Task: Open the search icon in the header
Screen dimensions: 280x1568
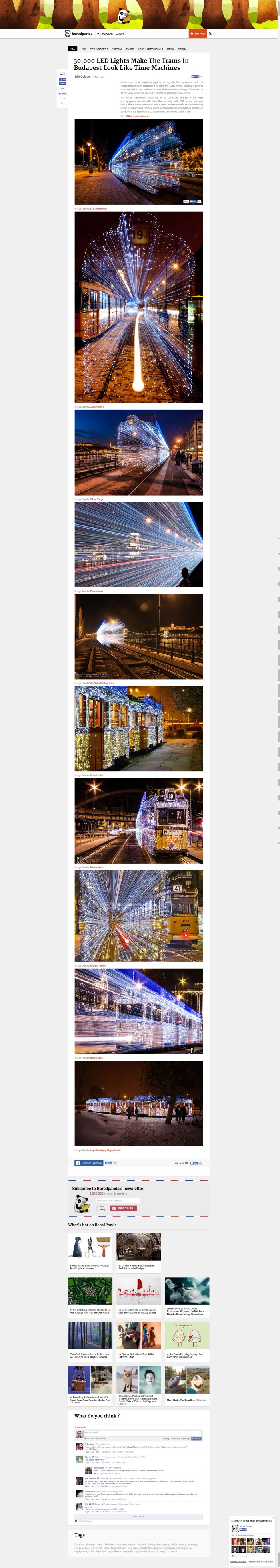Action: pyautogui.click(x=210, y=34)
